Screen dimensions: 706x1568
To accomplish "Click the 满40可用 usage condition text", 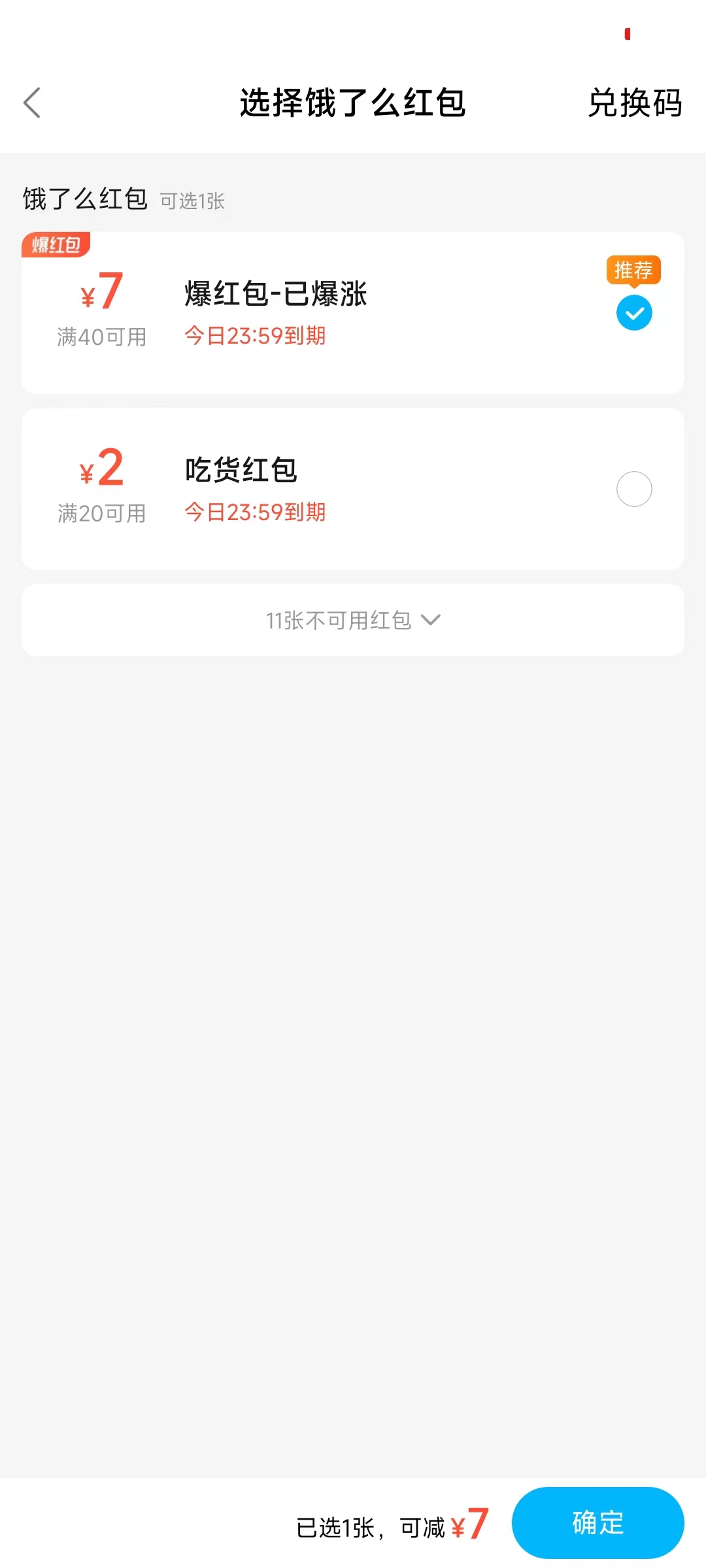I will 101,337.
